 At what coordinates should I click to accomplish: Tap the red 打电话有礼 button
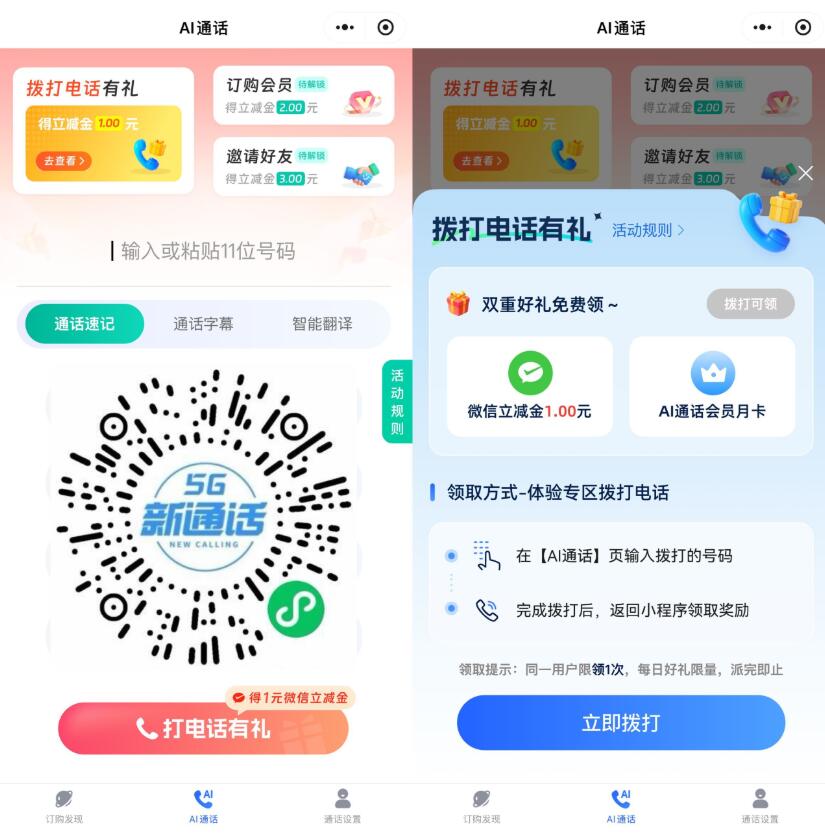tap(203, 728)
